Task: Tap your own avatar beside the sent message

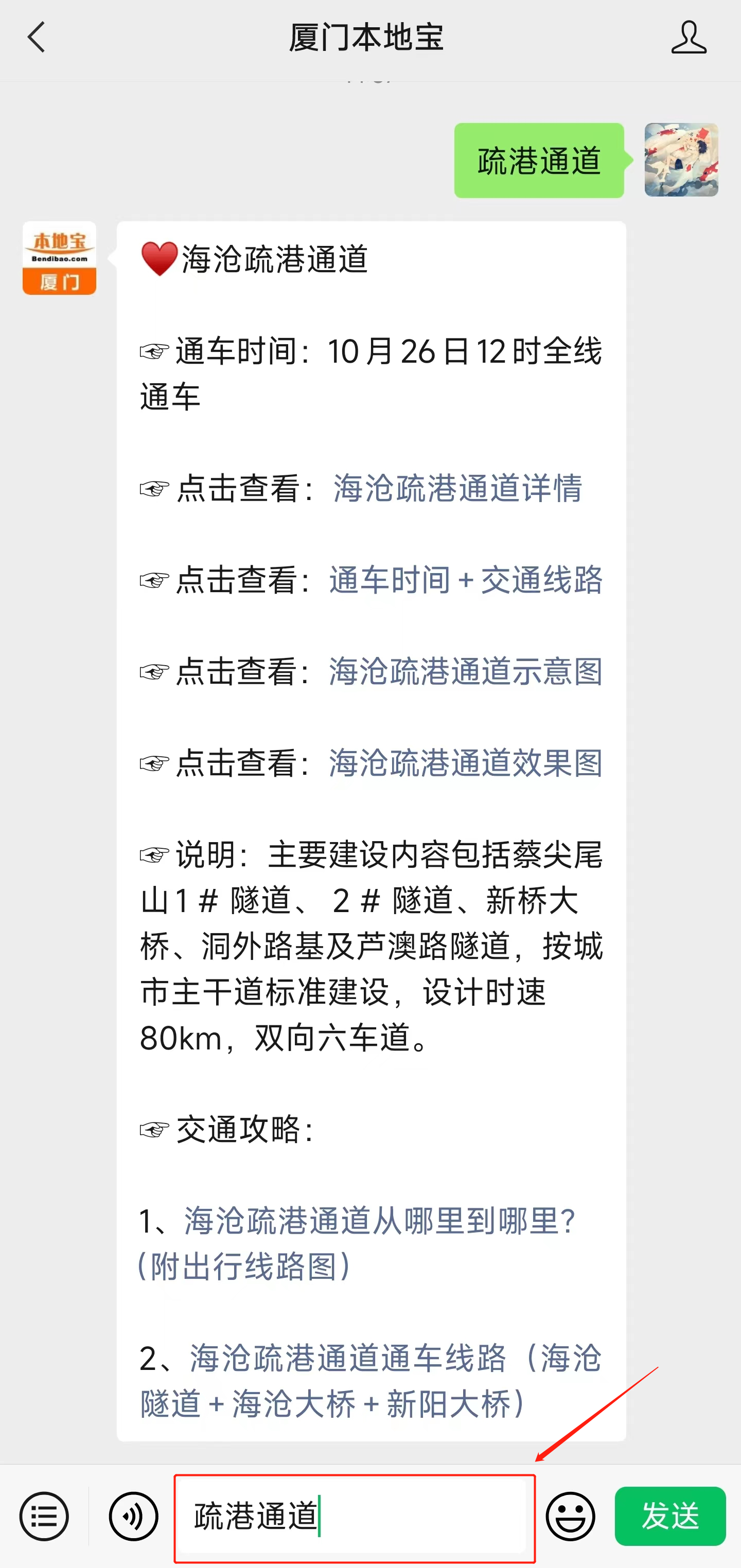Action: 681,160
